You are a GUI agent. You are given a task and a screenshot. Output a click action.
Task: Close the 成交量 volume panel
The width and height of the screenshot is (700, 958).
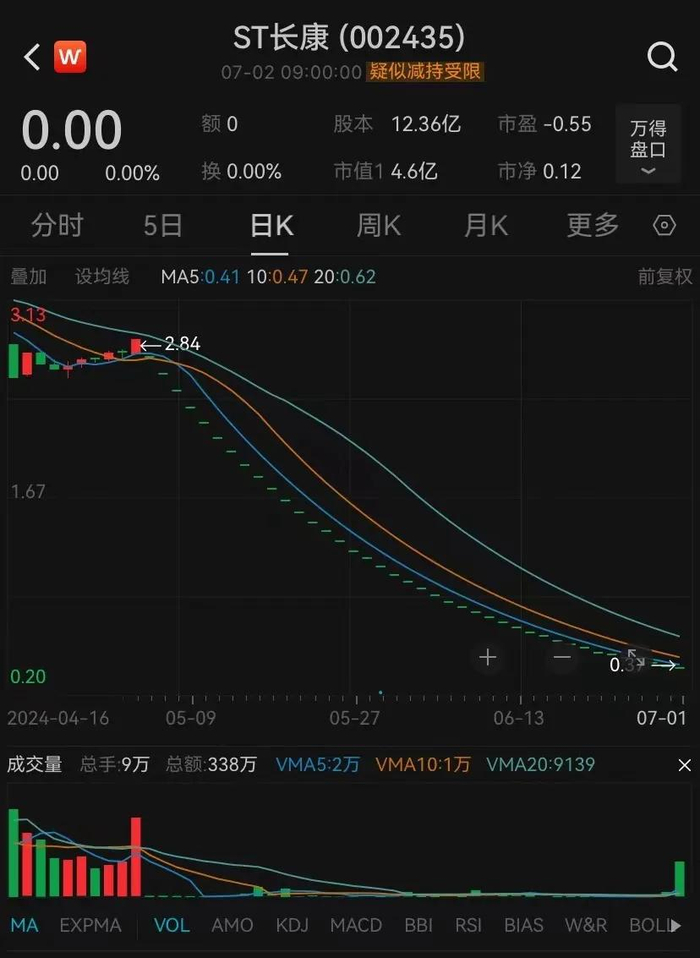tap(684, 765)
